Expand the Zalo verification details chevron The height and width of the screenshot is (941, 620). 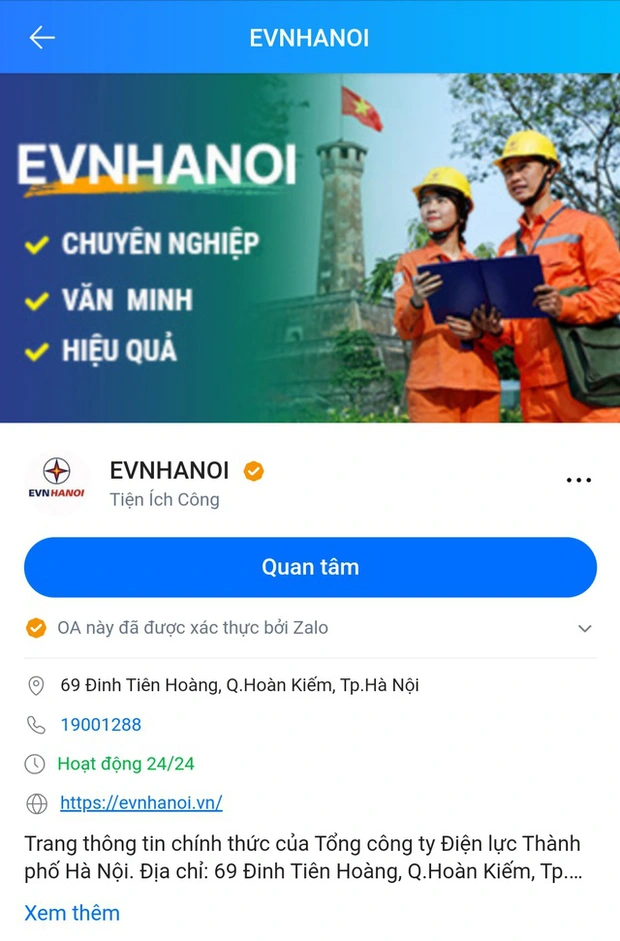coord(585,629)
